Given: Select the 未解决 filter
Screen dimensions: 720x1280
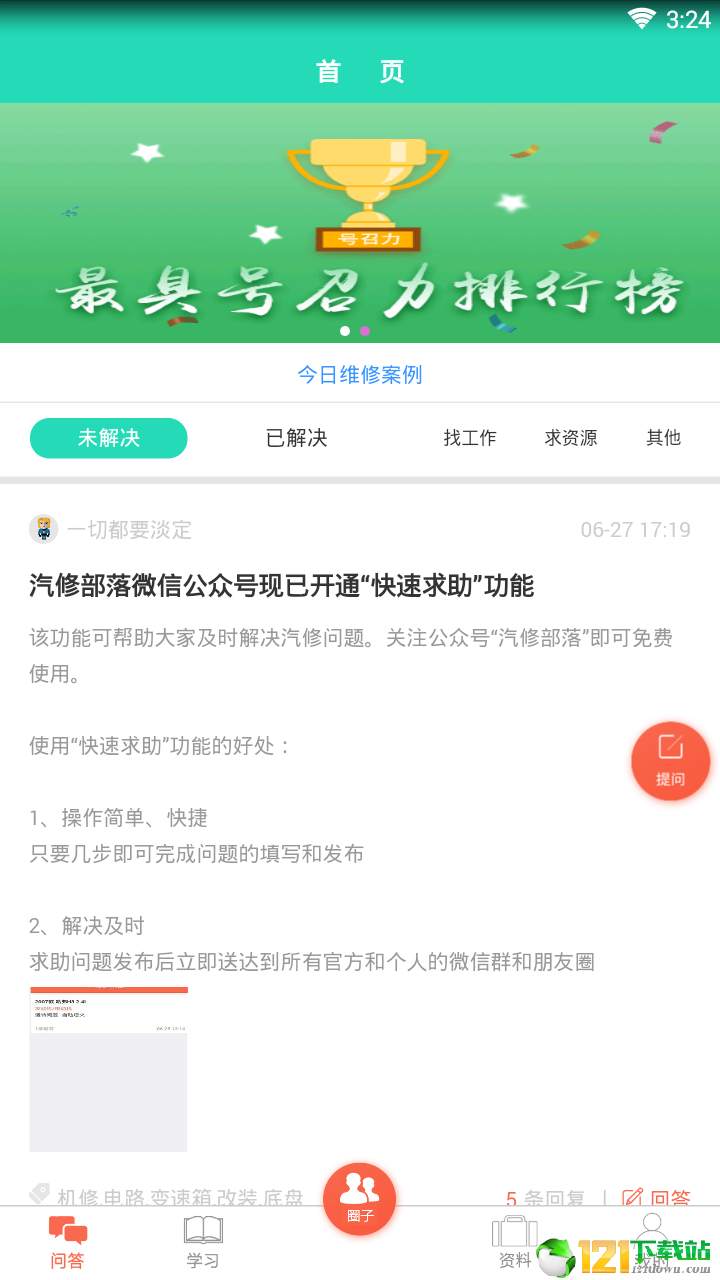Looking at the screenshot, I should click(109, 438).
